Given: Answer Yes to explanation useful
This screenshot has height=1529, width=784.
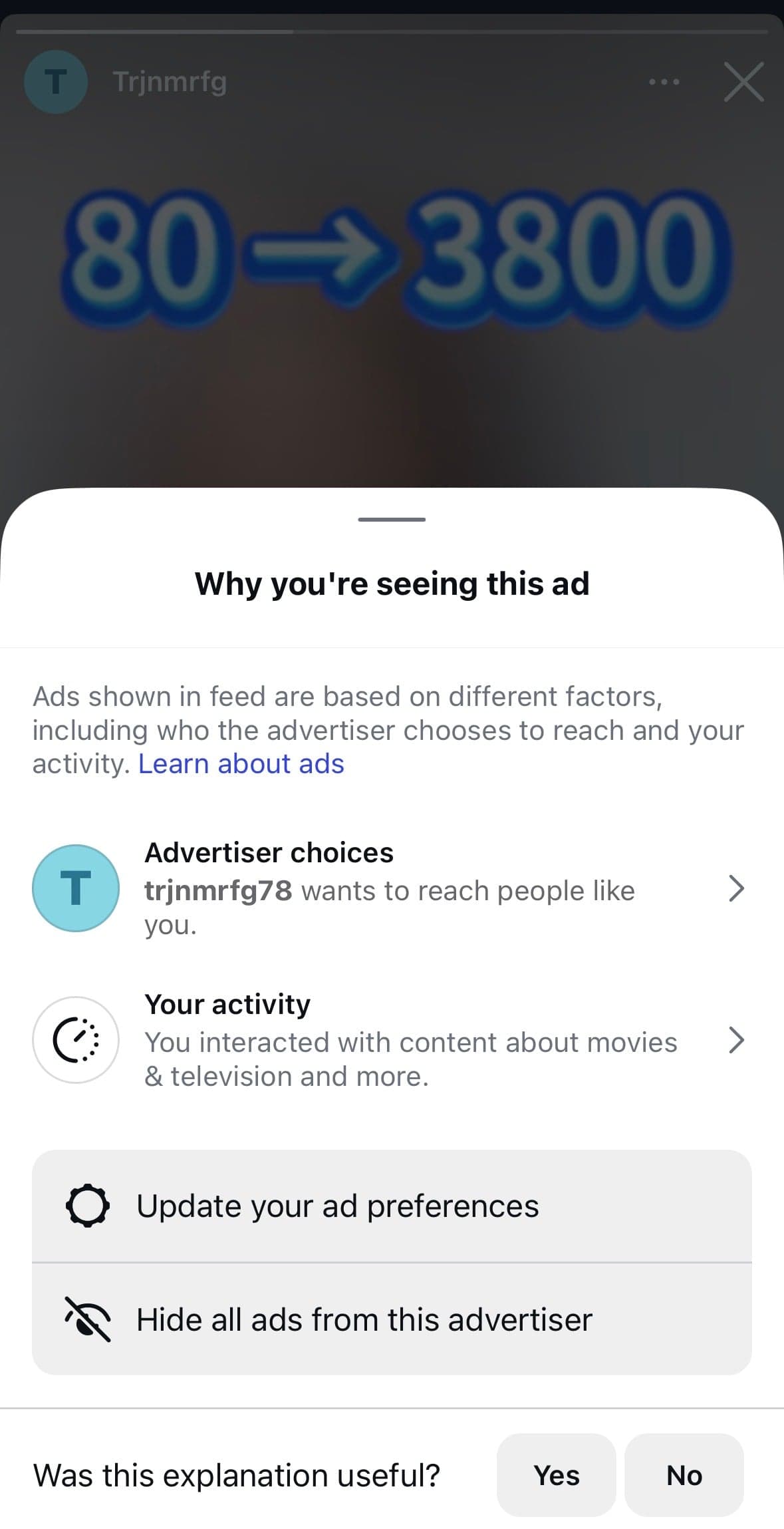Looking at the screenshot, I should [557, 1475].
